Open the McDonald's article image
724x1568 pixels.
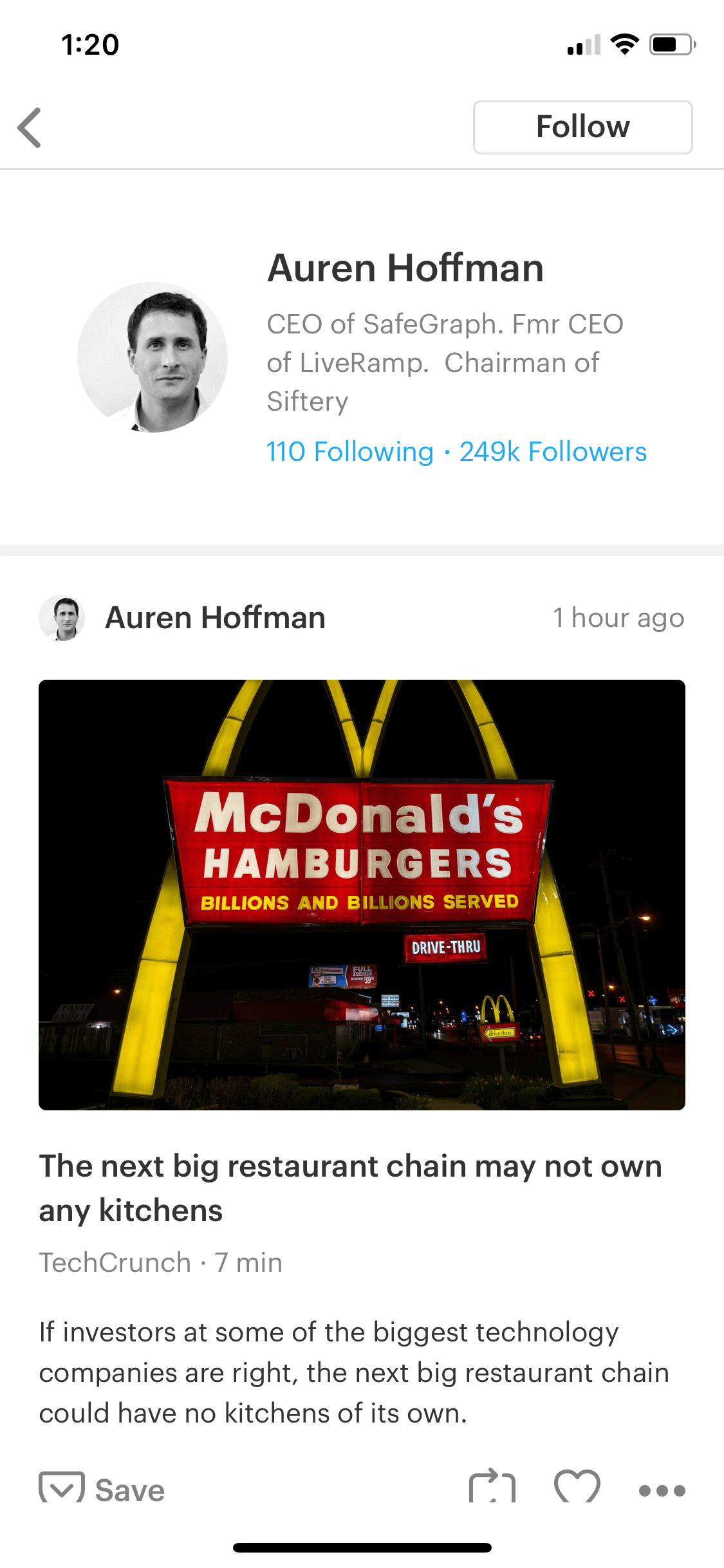click(x=362, y=895)
